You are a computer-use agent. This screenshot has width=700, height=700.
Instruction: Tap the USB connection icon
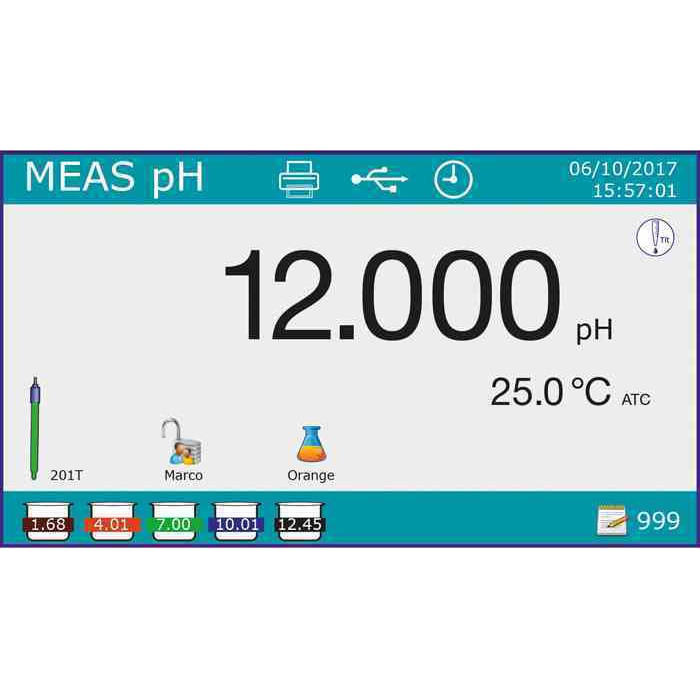[x=379, y=180]
